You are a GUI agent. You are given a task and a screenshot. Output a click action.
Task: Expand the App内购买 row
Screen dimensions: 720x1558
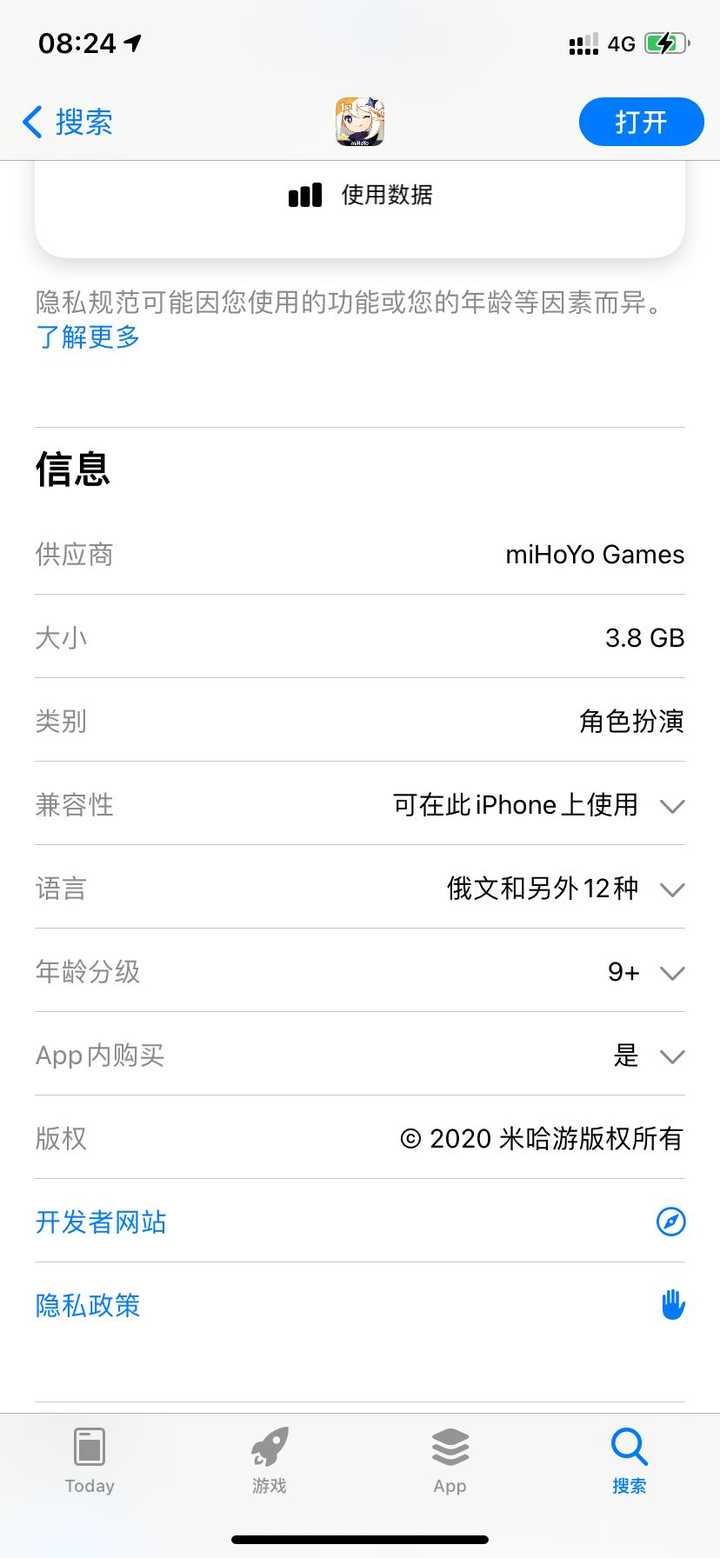point(360,1055)
